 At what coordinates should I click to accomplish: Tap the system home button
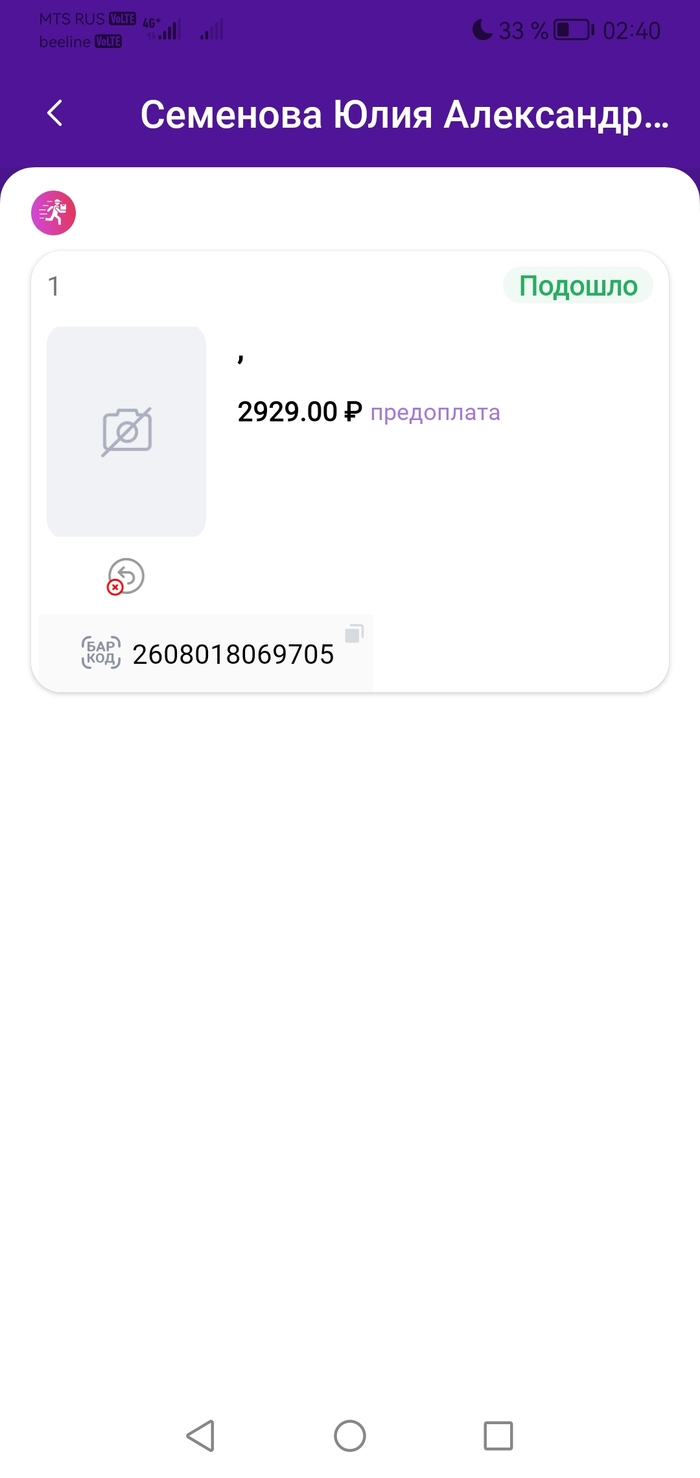[x=350, y=1436]
